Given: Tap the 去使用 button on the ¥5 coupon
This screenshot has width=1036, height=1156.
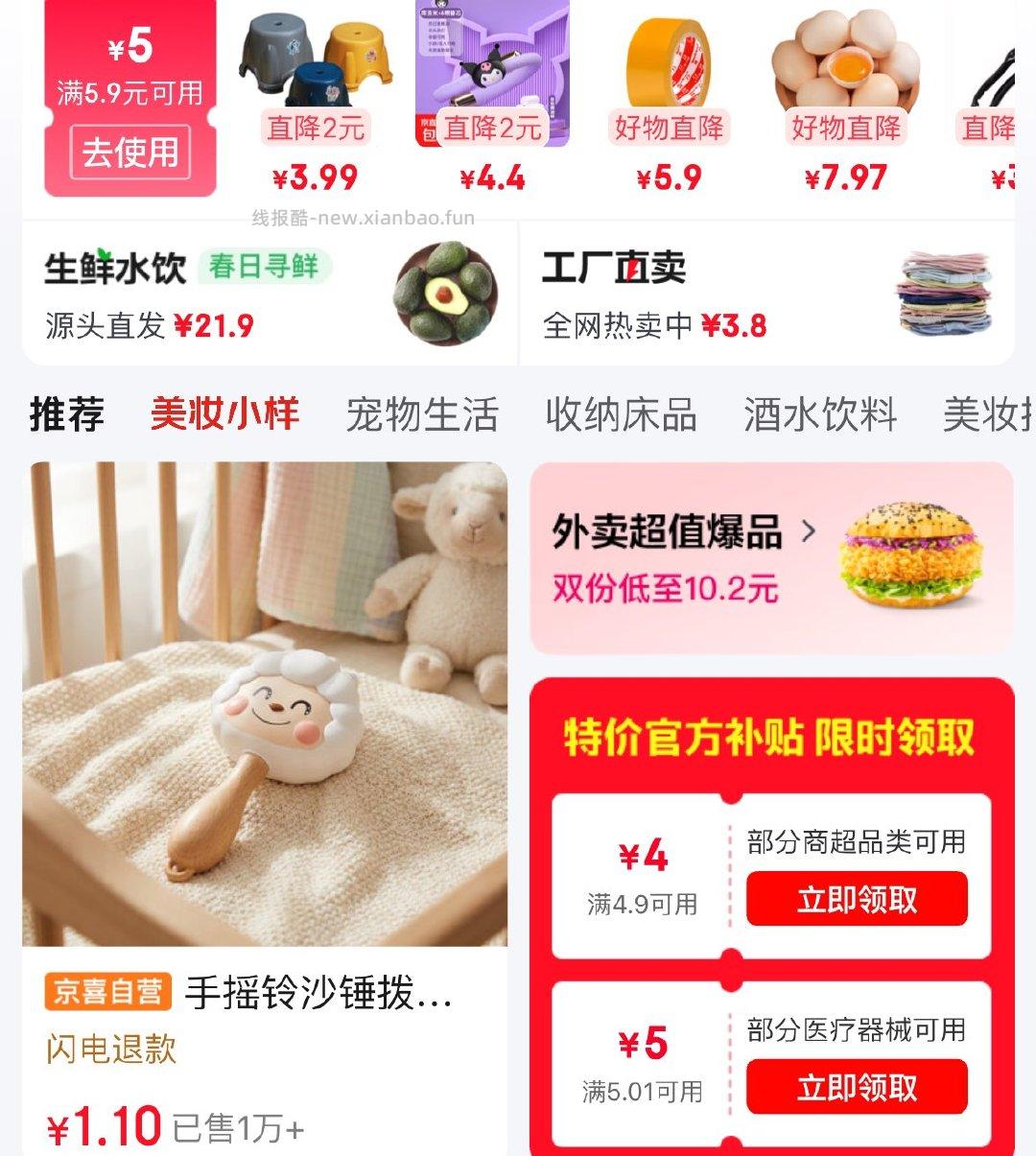Looking at the screenshot, I should (129, 152).
